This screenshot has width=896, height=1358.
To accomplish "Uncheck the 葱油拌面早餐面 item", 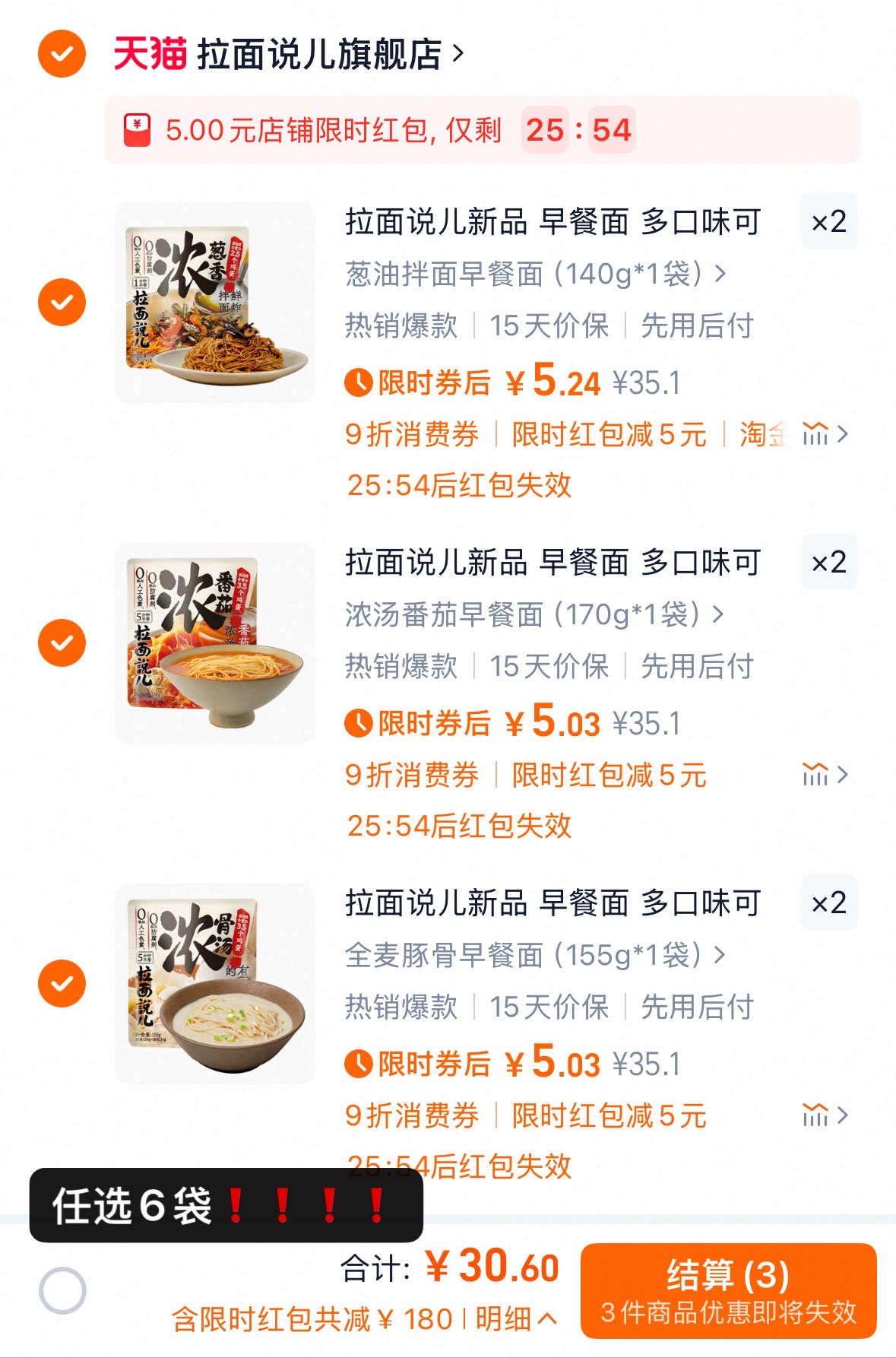I will (x=61, y=300).
